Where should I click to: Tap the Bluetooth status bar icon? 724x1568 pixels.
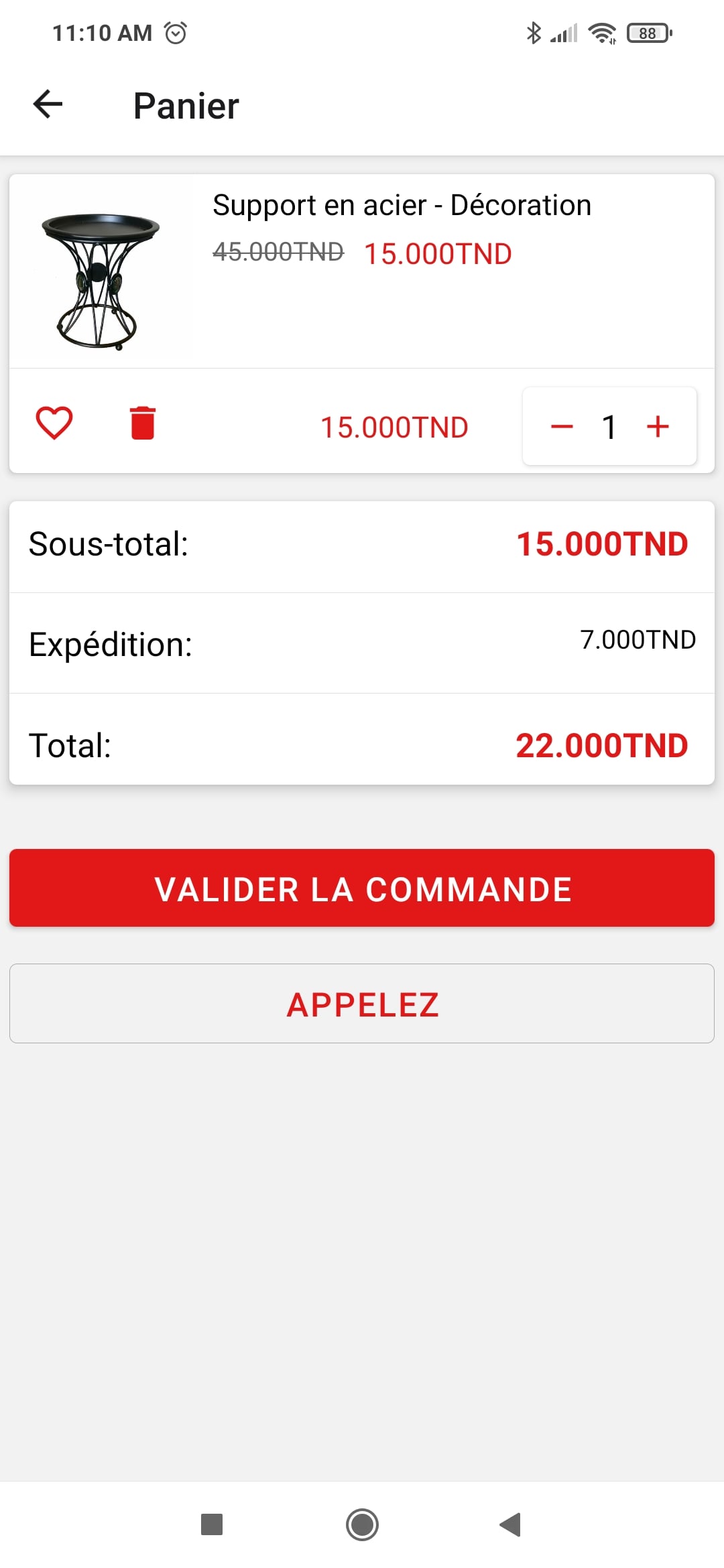click(x=534, y=32)
